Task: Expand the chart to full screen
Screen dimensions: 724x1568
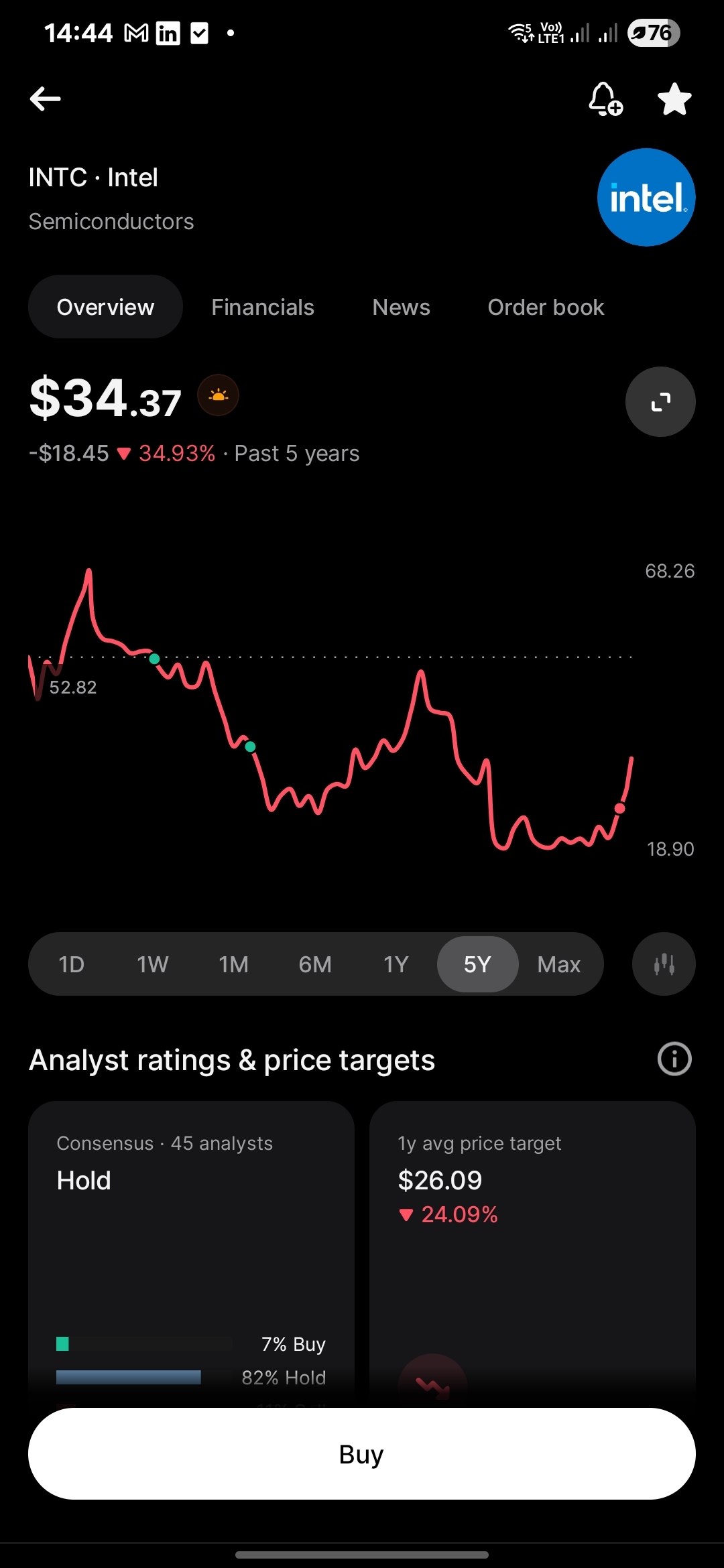Action: click(x=660, y=402)
